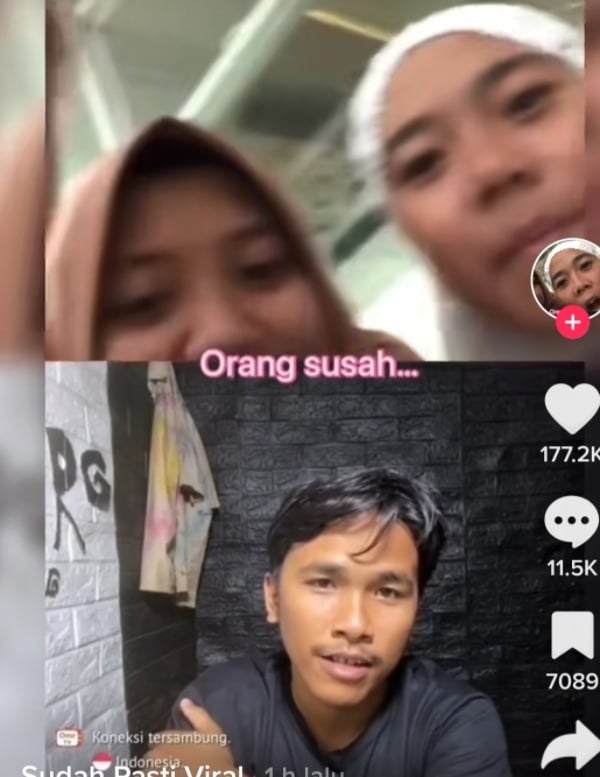
Task: Open the Sudah Pasti Viral username
Action: 132,770
